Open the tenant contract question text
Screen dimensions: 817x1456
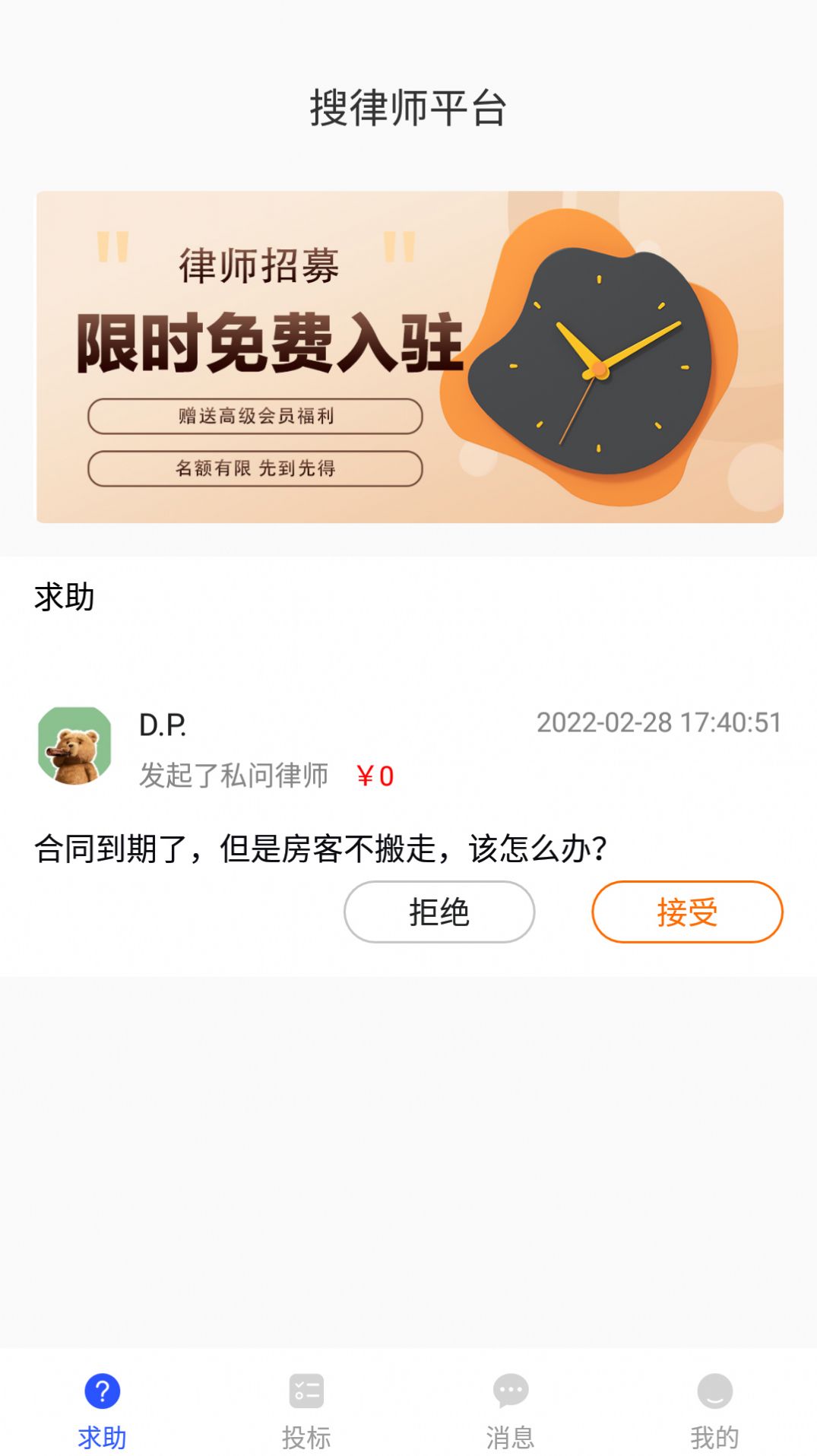(319, 848)
